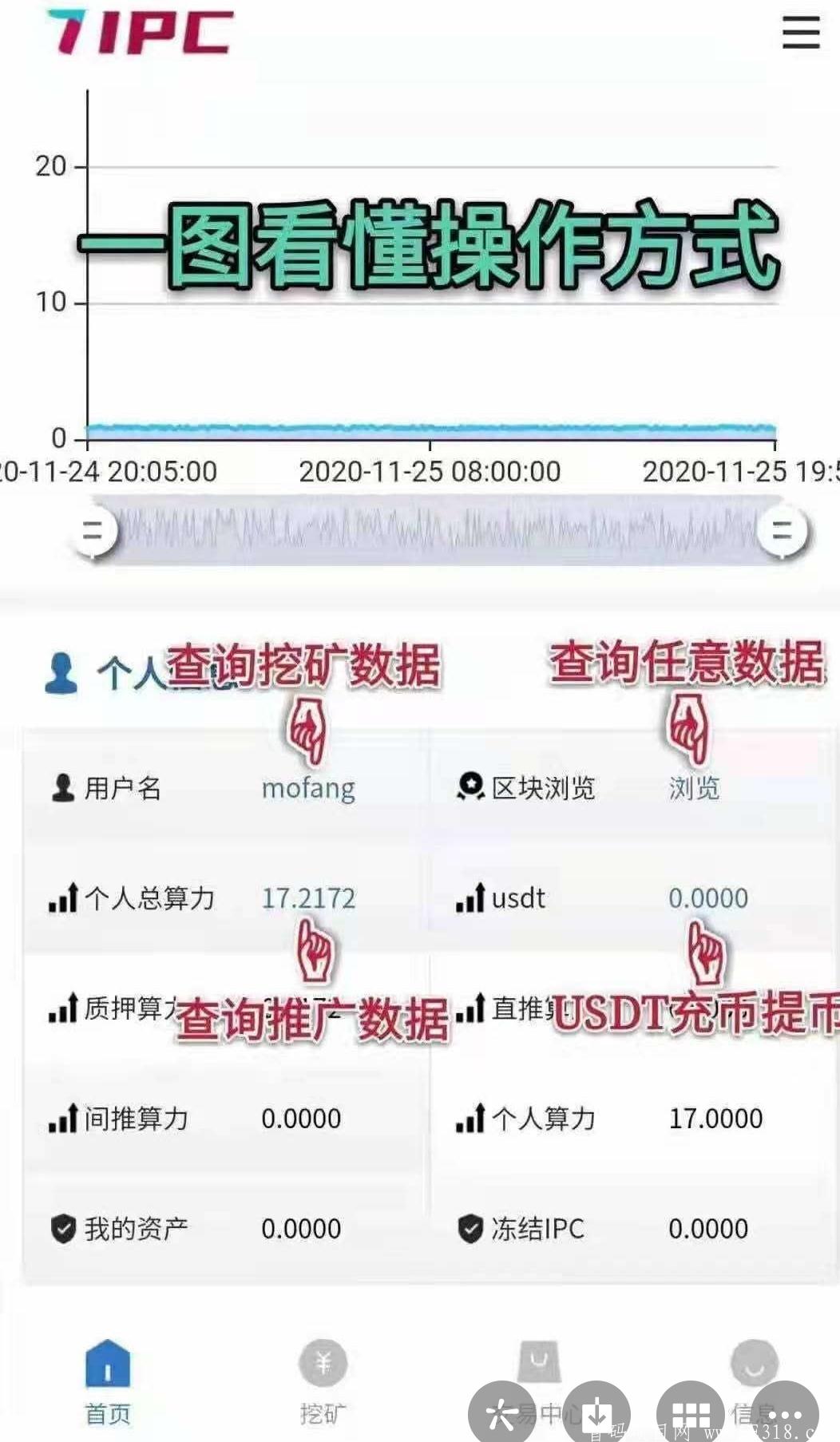Click the mofang username value
840x1442 pixels.
tap(308, 789)
